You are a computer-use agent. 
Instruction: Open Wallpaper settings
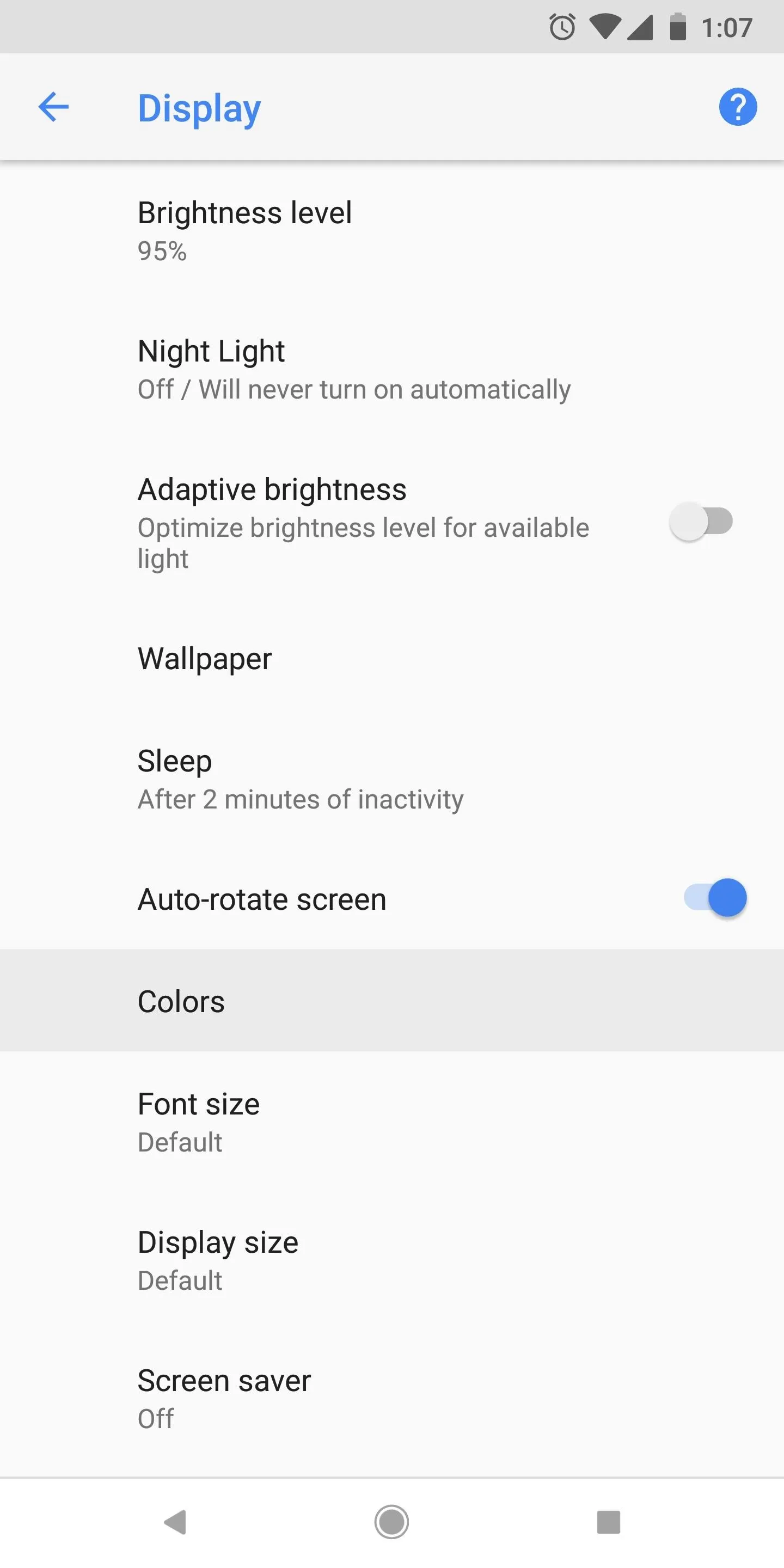point(392,659)
